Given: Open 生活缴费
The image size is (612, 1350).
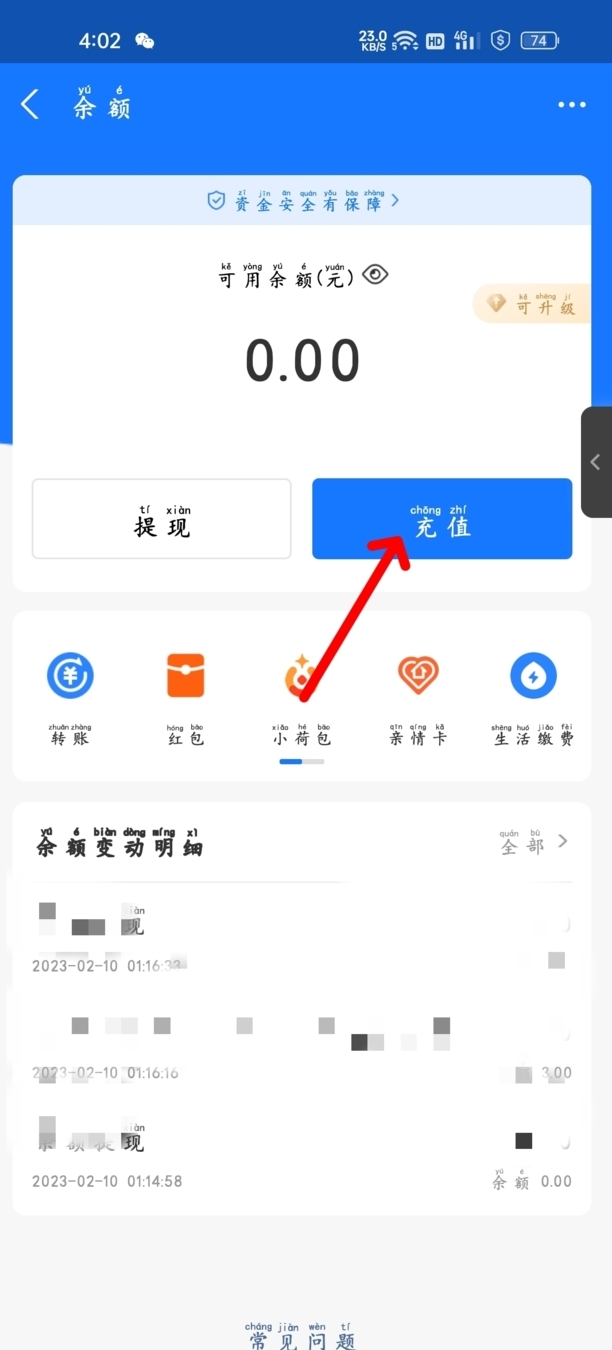Looking at the screenshot, I should 533,696.
